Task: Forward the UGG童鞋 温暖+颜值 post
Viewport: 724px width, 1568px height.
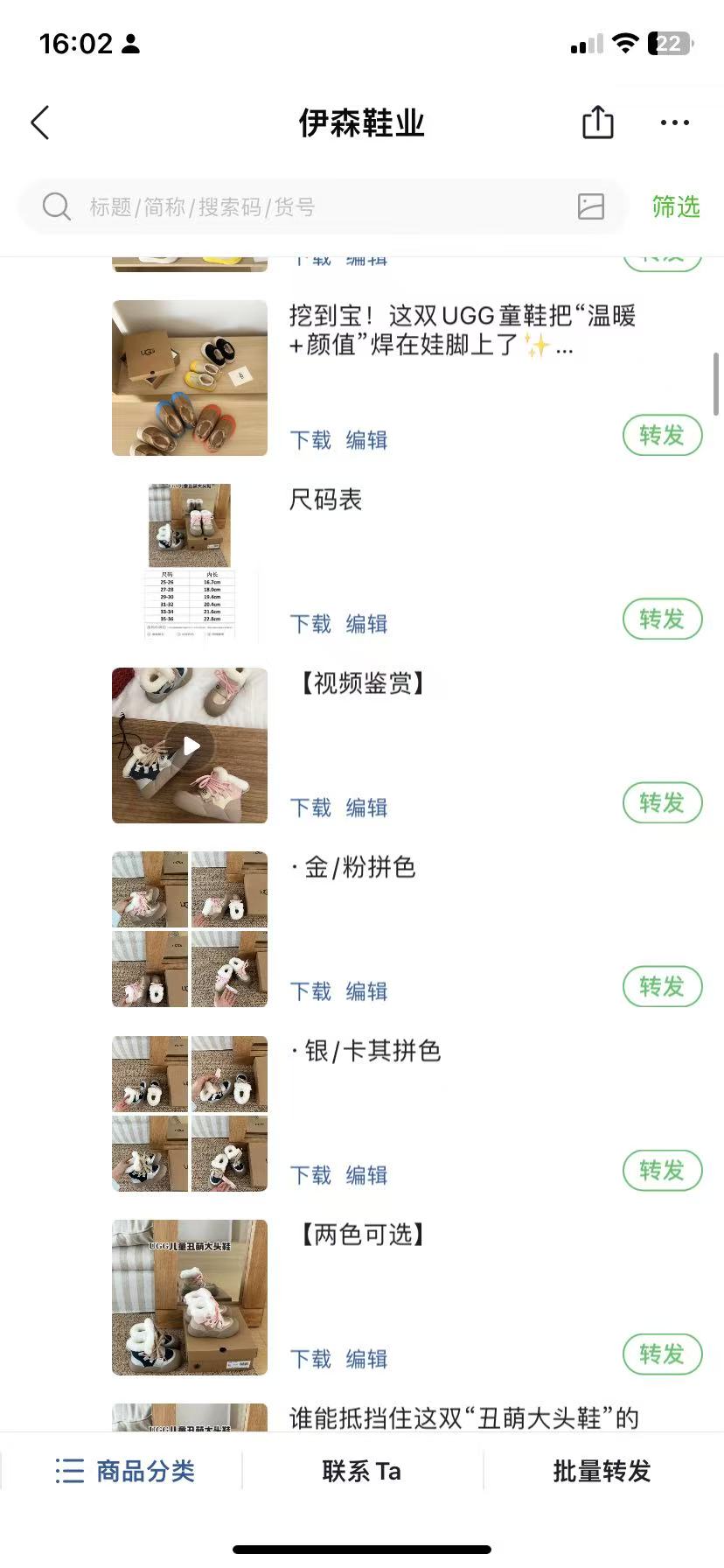Action: tap(662, 436)
